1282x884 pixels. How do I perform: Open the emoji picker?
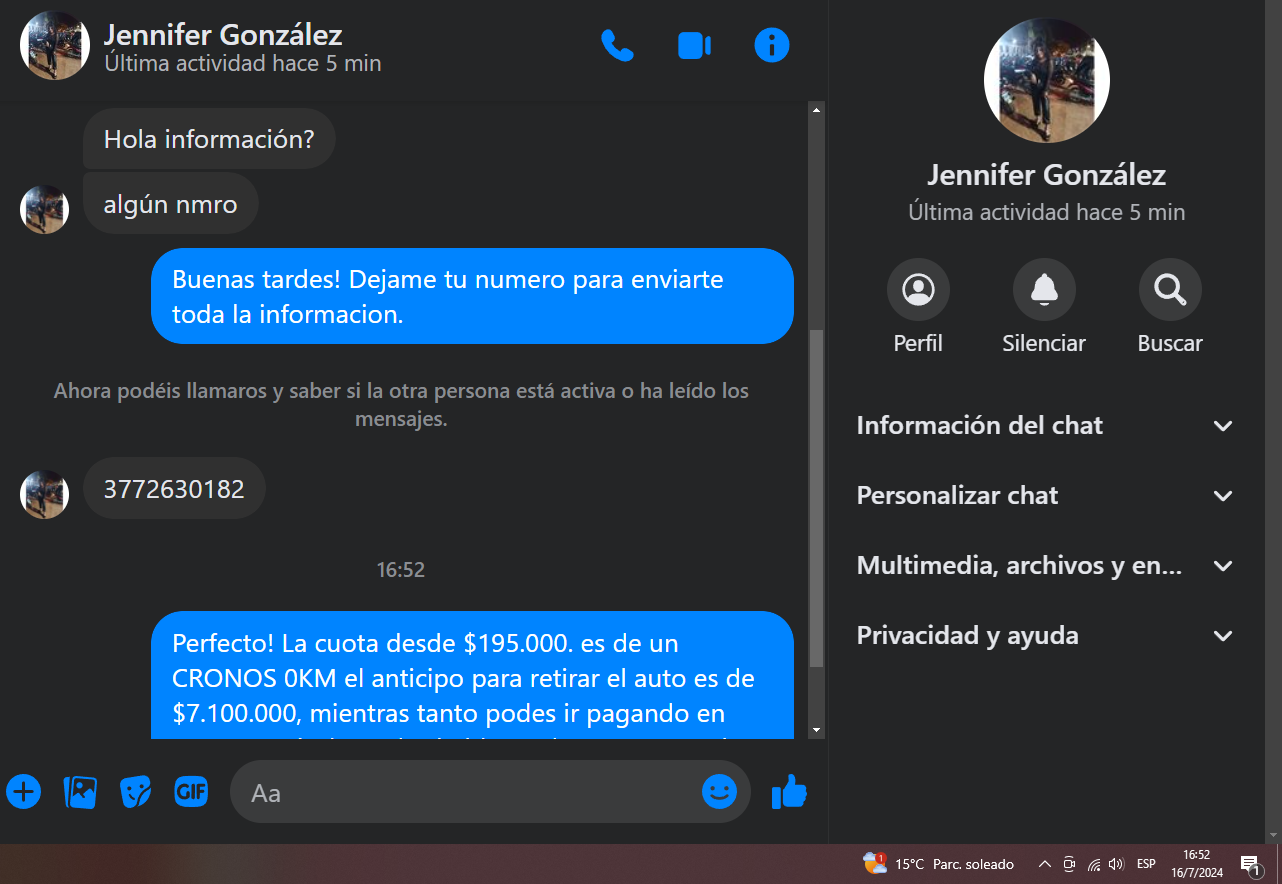coord(719,792)
